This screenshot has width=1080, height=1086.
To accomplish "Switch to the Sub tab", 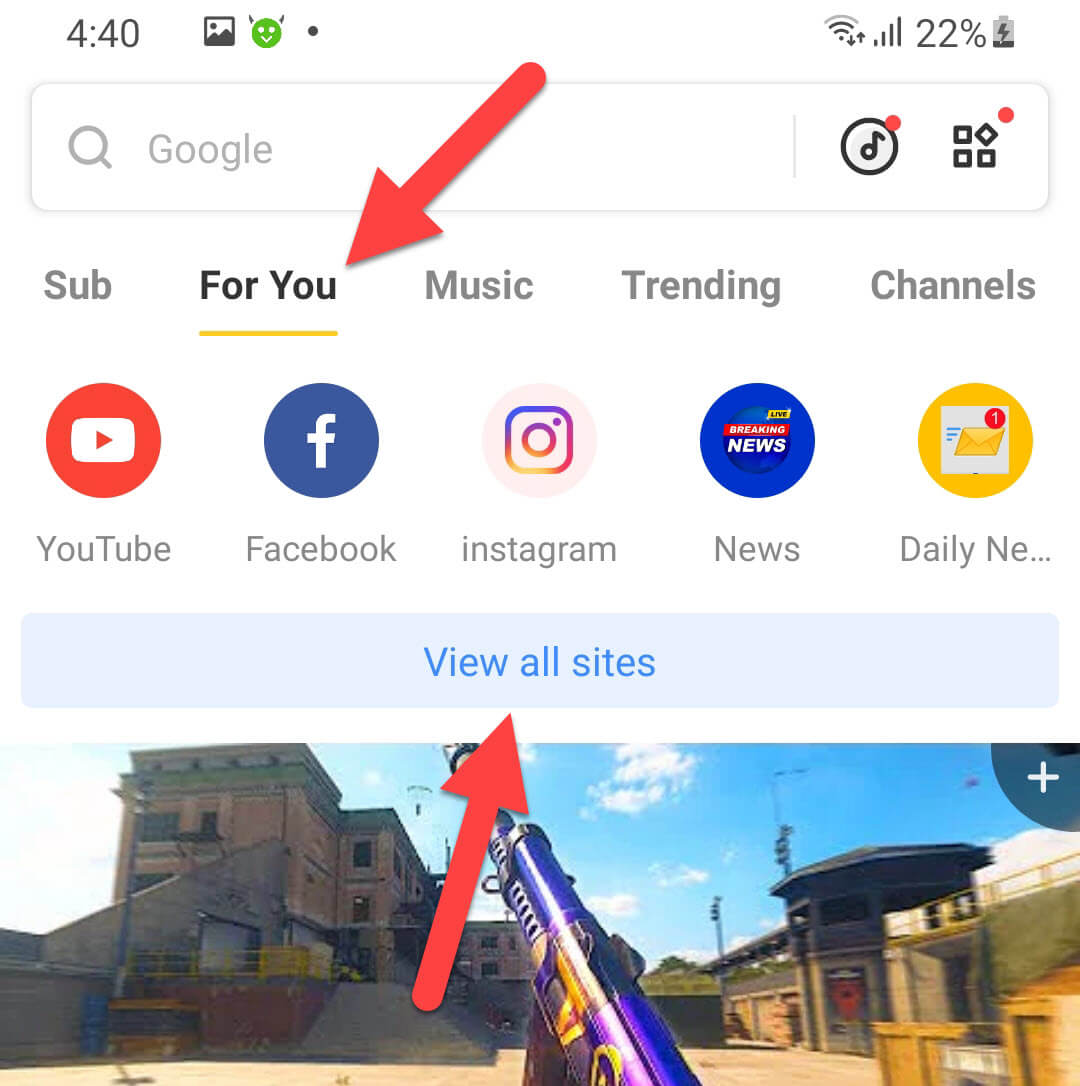I will pyautogui.click(x=77, y=286).
